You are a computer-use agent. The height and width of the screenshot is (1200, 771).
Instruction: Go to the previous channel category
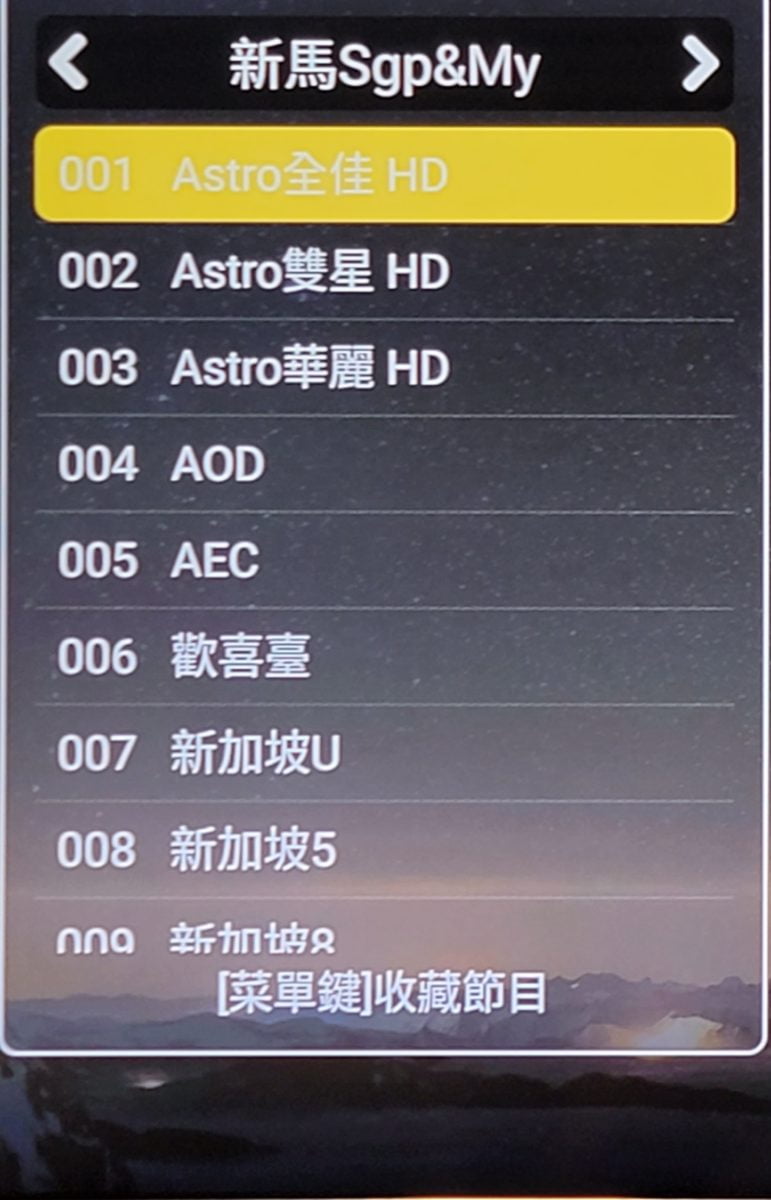(x=68, y=63)
